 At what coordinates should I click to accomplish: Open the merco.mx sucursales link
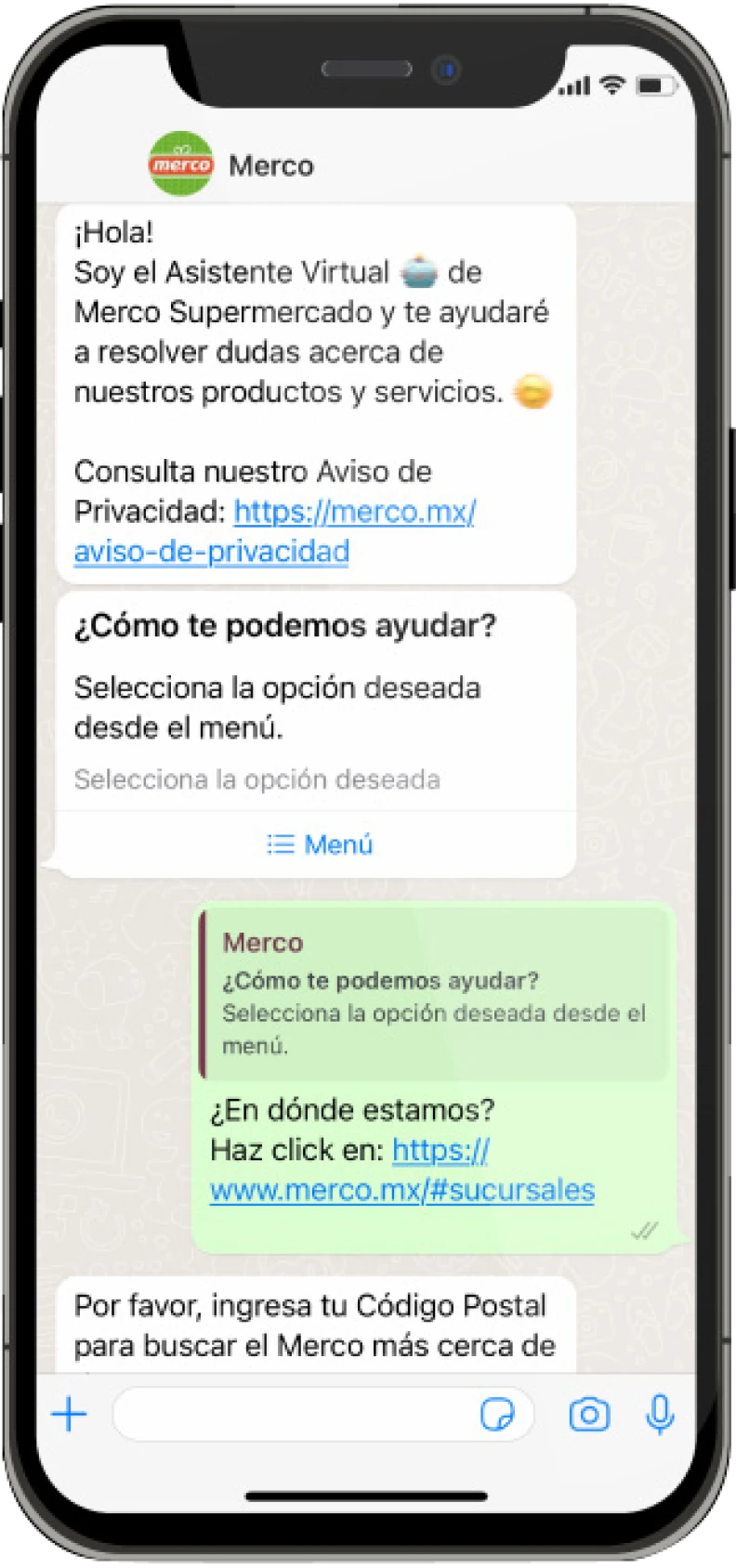(401, 1190)
